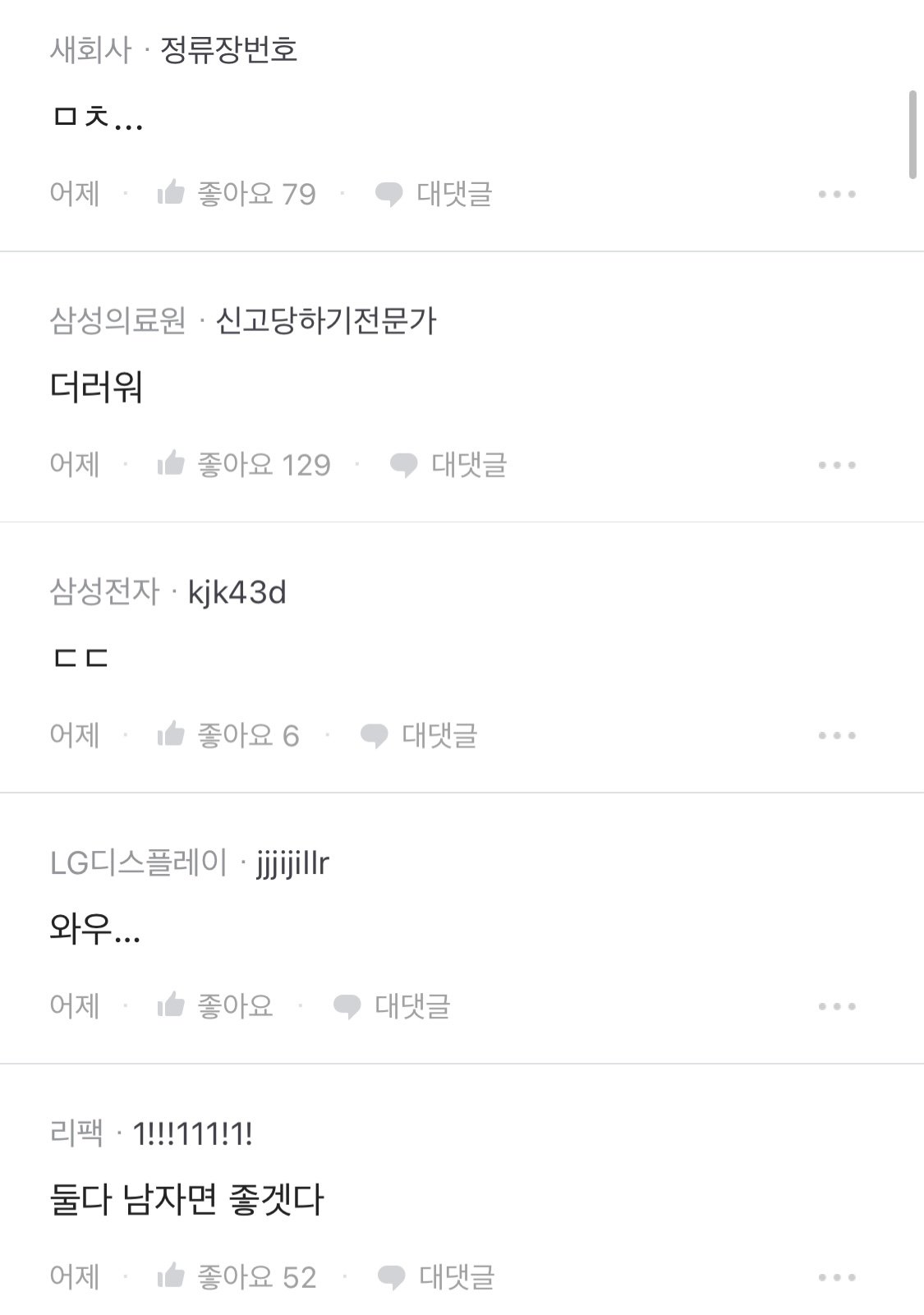Like the 둘다 남자면 좋겟다 comment
This screenshot has width=924, height=1315.
pyautogui.click(x=236, y=1277)
